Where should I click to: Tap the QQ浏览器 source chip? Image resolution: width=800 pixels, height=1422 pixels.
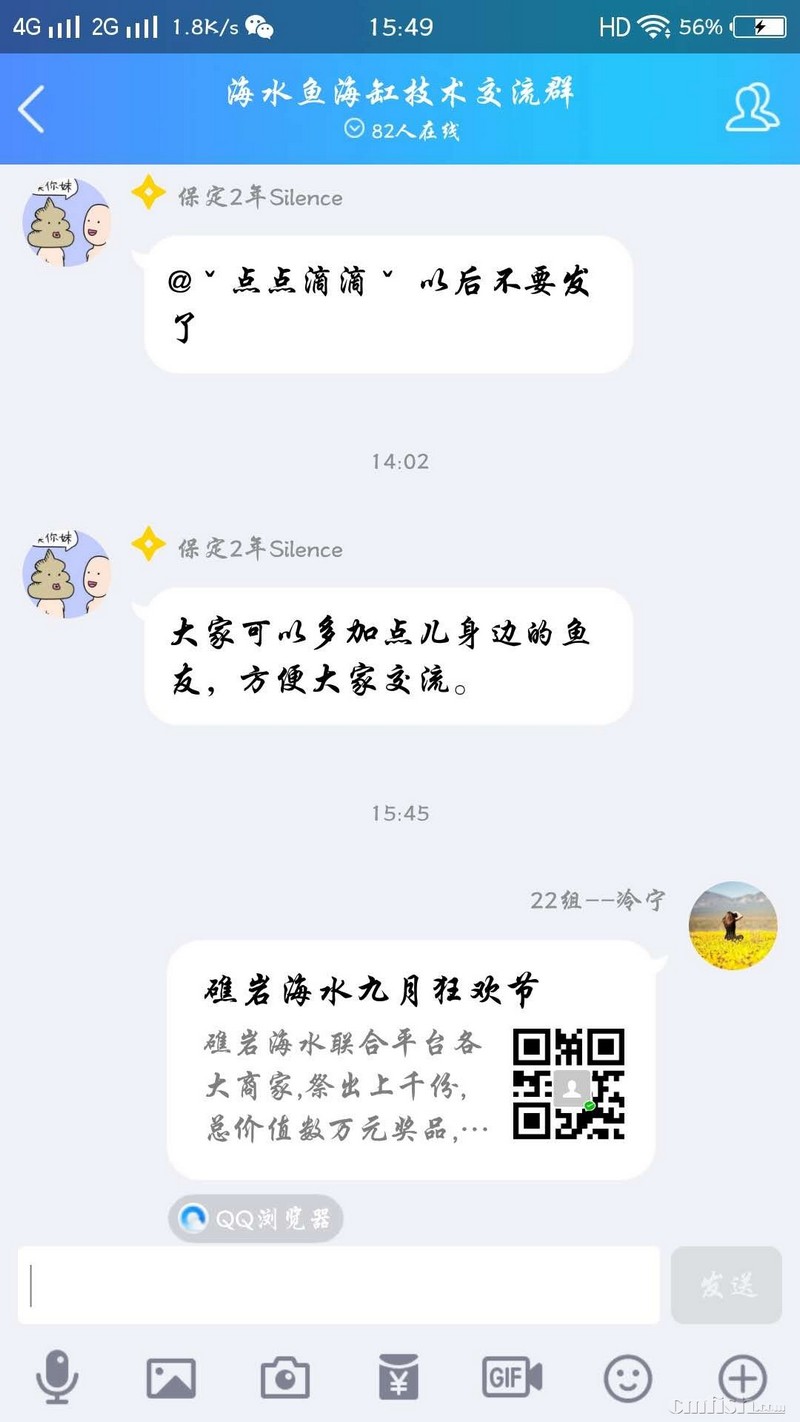pyautogui.click(x=256, y=1218)
